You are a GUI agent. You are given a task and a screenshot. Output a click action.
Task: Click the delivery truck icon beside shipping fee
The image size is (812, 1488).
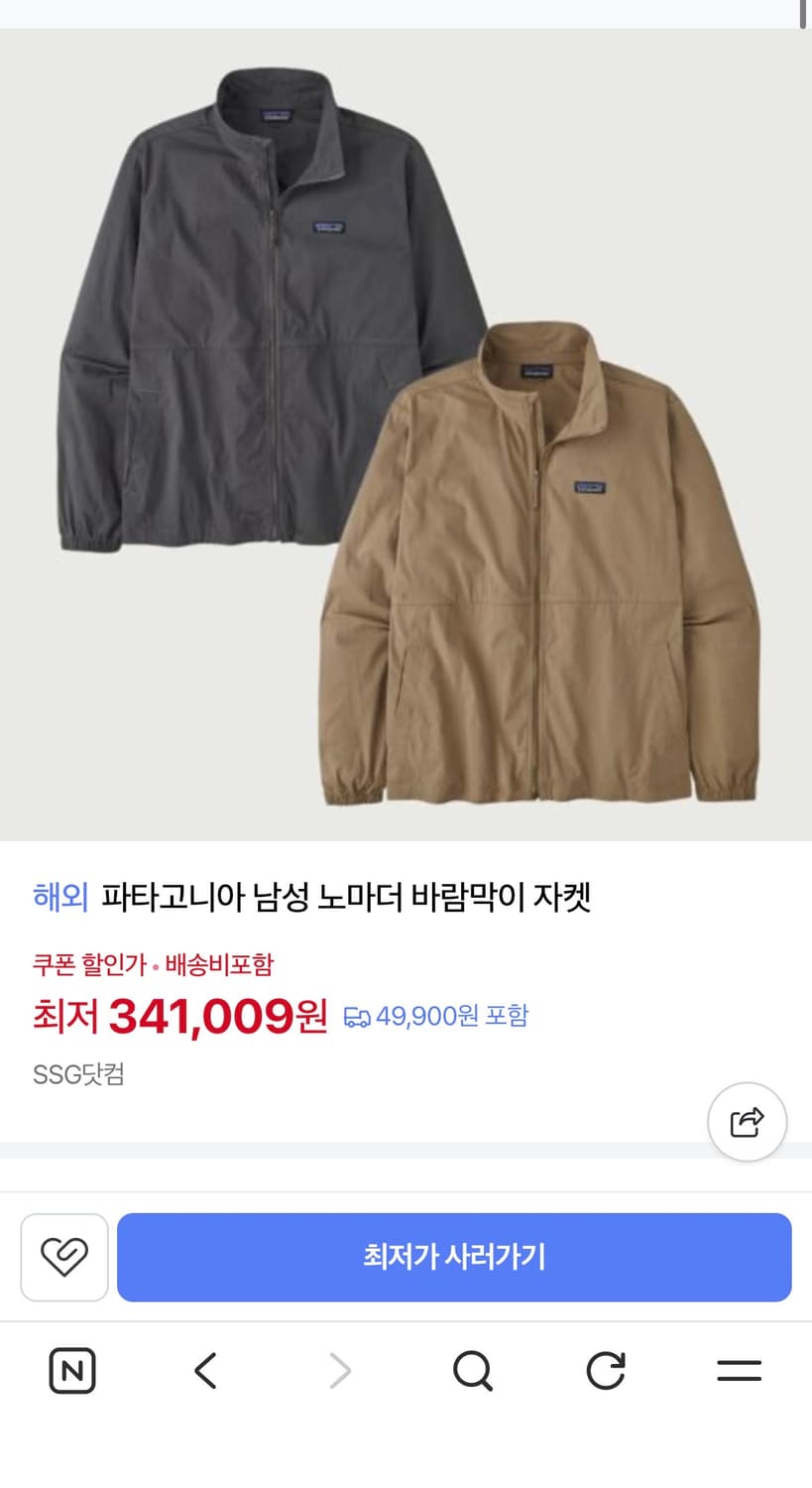(359, 1016)
